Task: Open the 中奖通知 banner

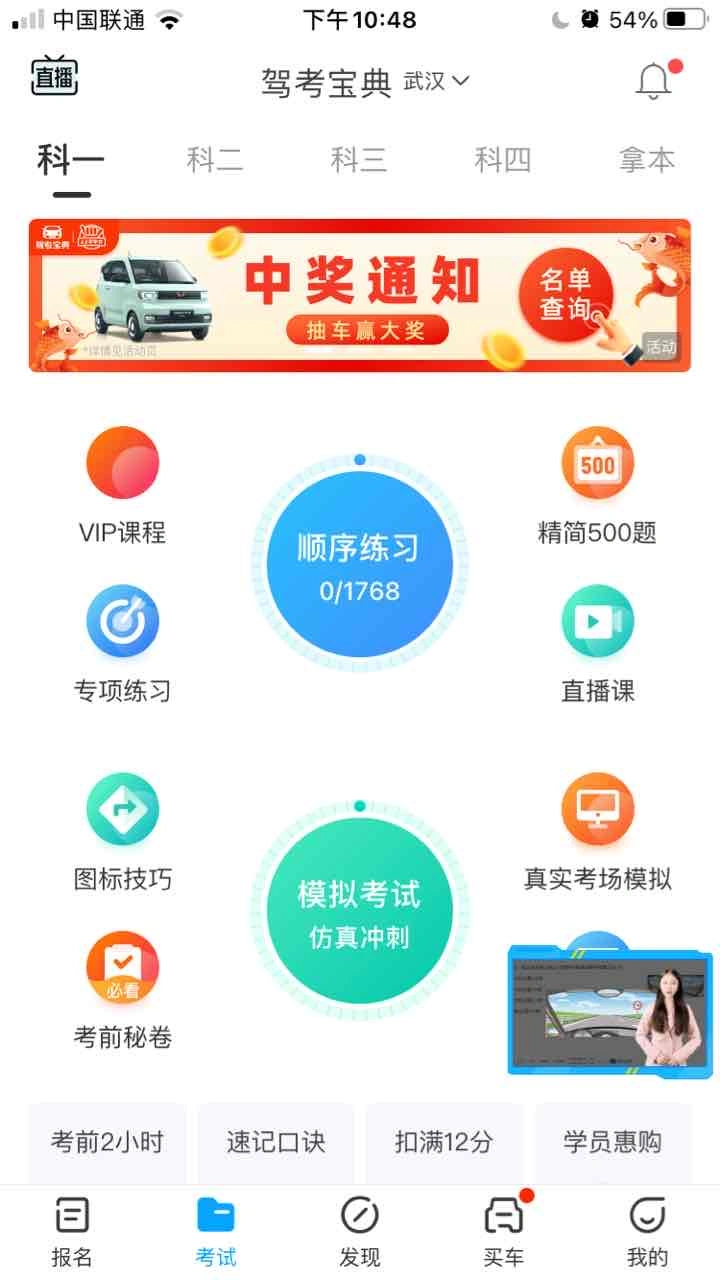Action: click(x=360, y=295)
